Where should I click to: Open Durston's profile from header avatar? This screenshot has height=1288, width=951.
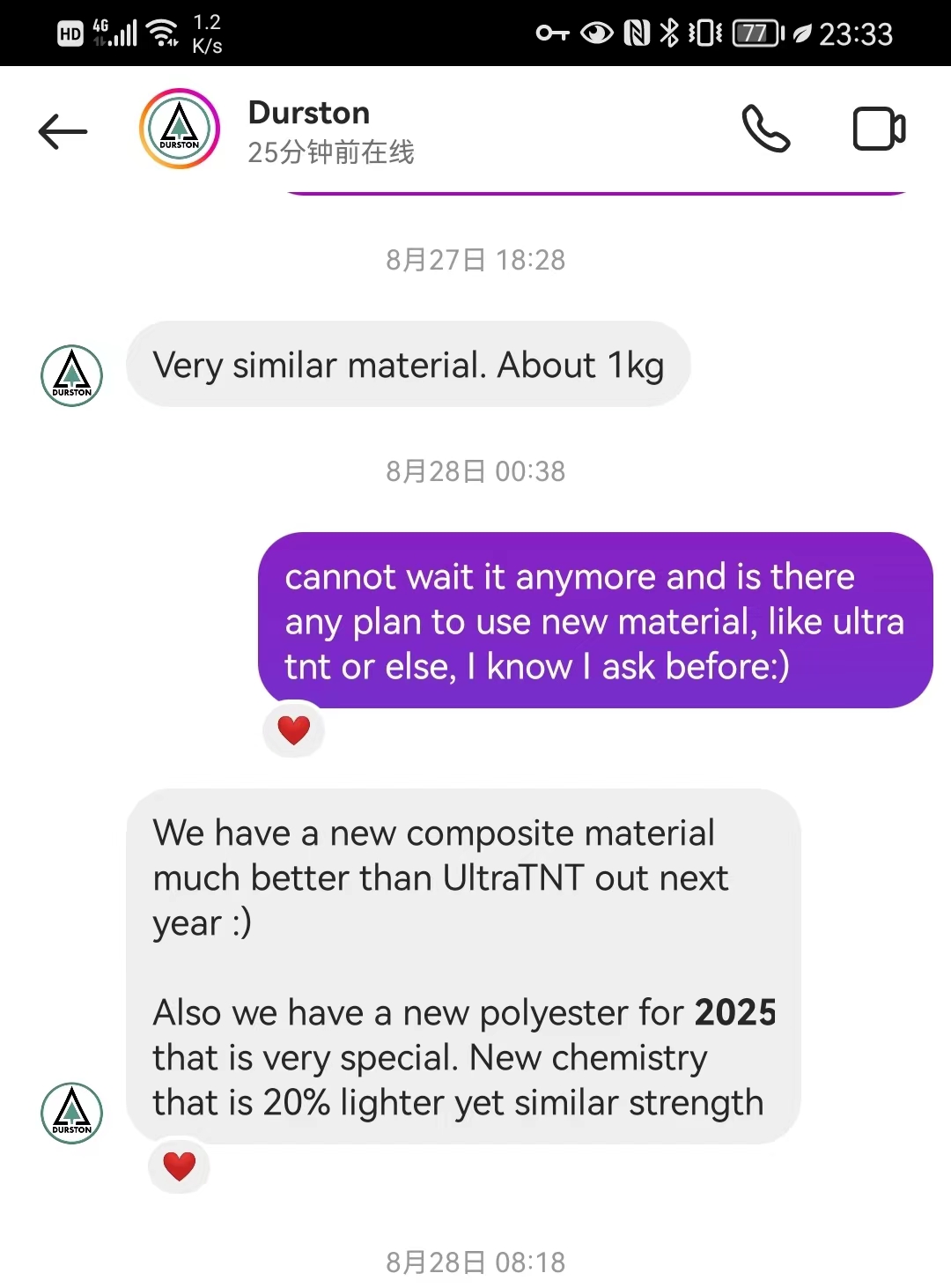[180, 129]
